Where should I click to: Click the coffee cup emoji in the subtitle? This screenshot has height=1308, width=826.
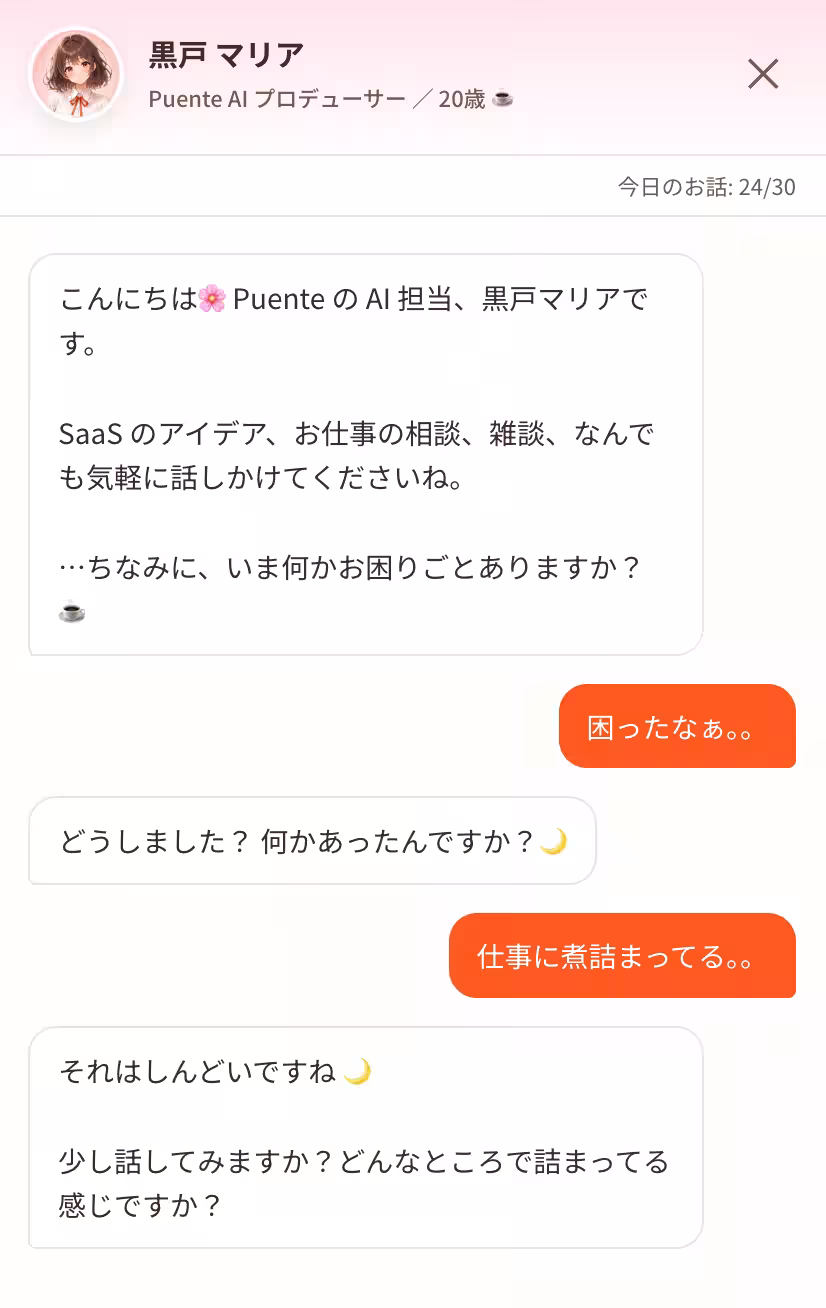pyautogui.click(x=505, y=101)
